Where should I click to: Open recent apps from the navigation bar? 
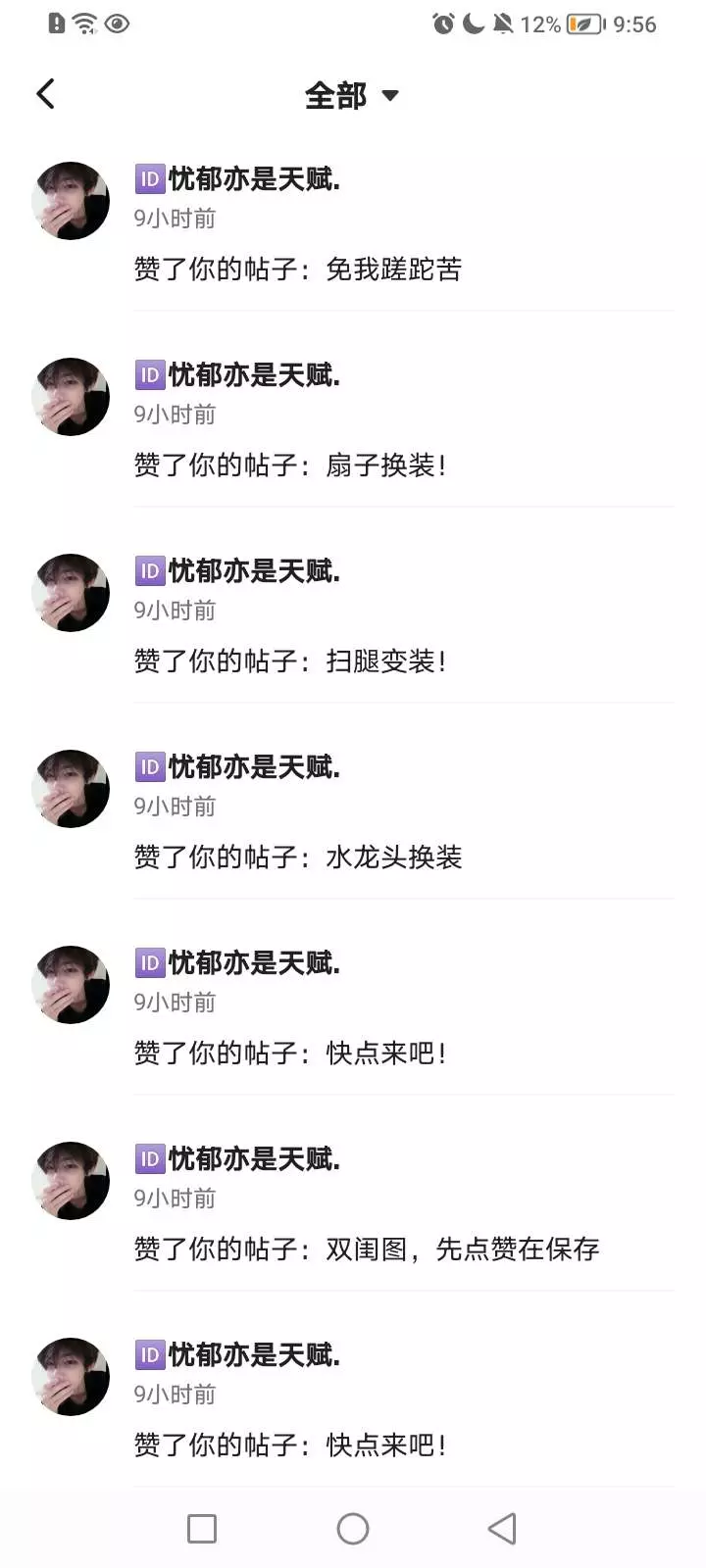point(202,1529)
